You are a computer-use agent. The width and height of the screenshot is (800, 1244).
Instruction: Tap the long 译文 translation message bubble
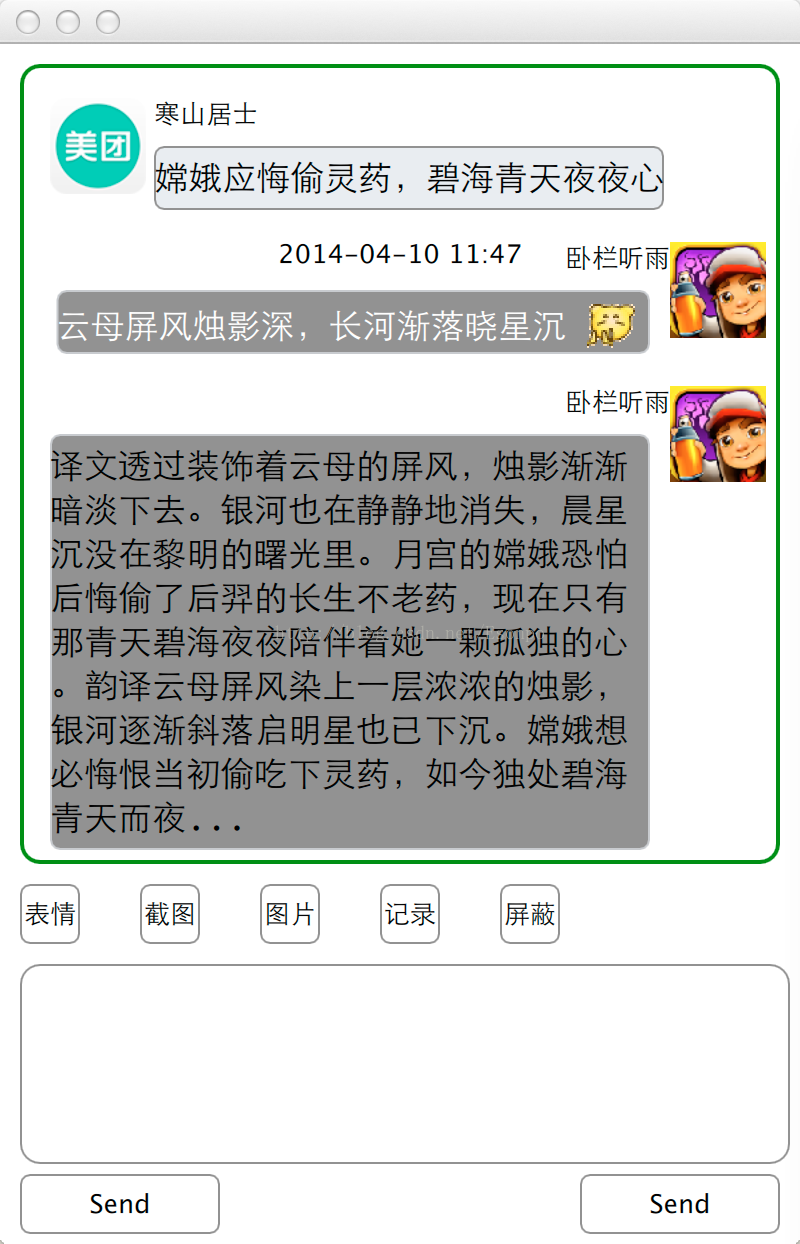350,641
